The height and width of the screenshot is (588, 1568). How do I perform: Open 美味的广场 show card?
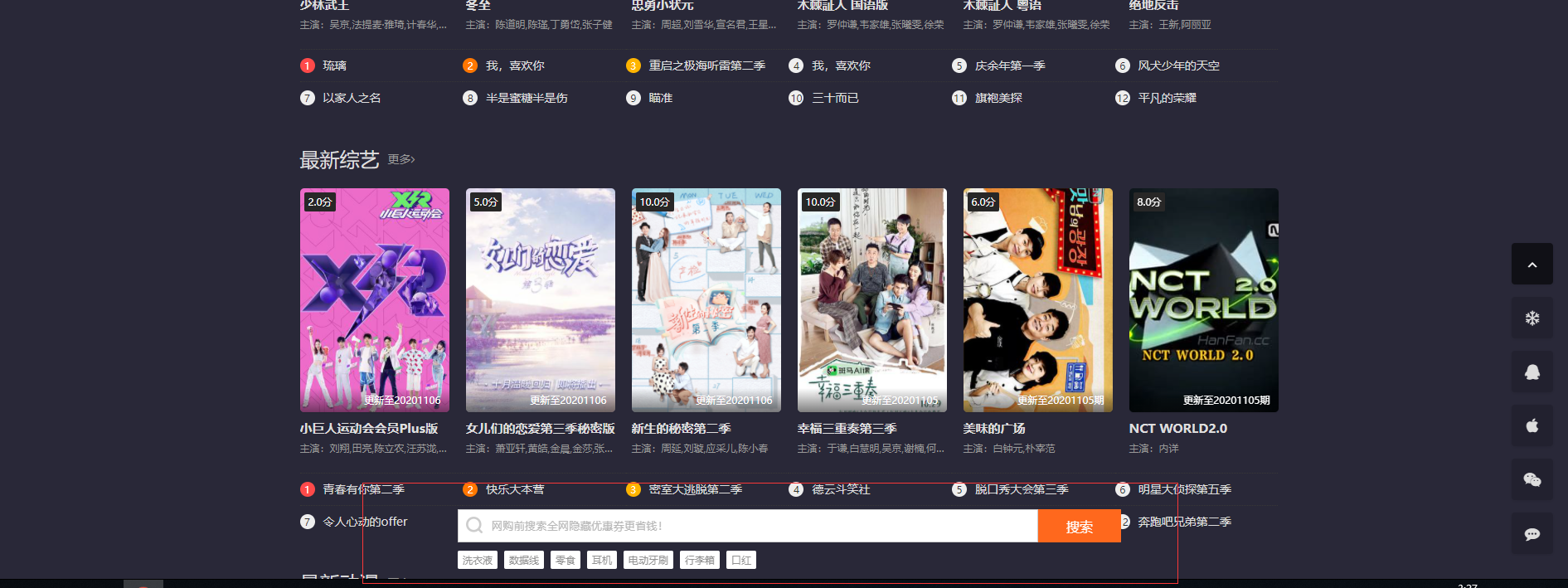1037,300
